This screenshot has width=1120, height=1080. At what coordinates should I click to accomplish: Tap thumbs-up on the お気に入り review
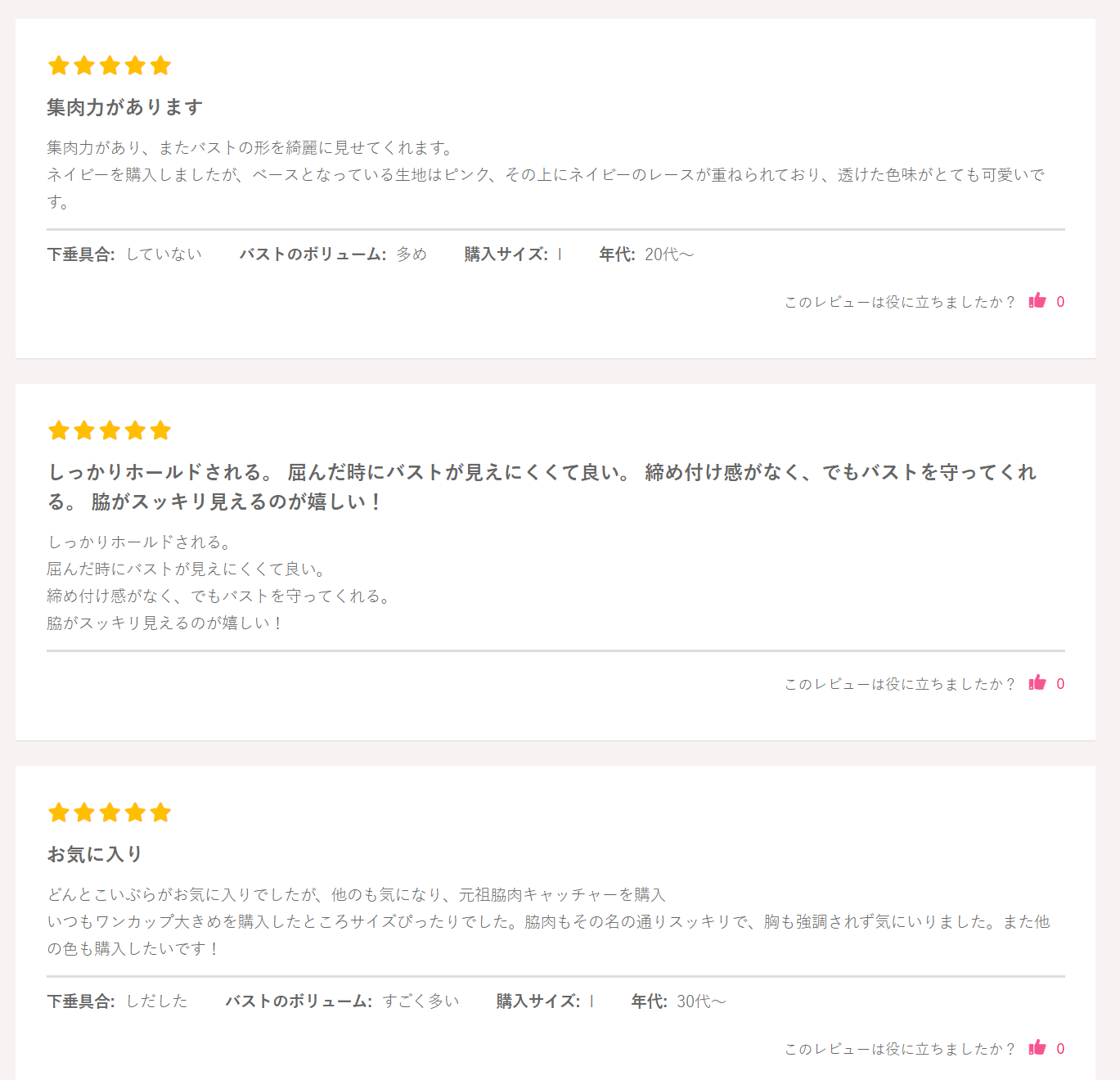(1037, 1047)
